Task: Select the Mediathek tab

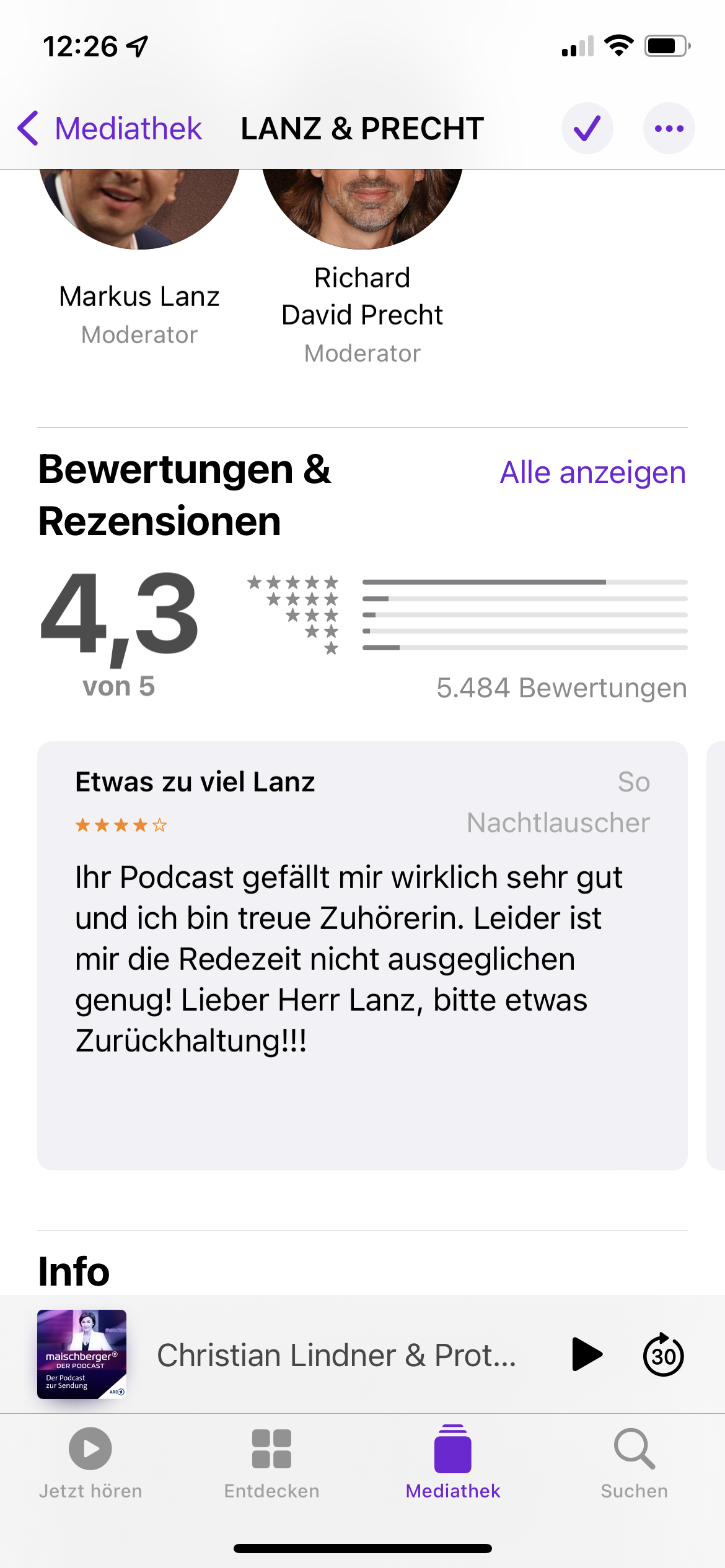Action: coord(453,1463)
